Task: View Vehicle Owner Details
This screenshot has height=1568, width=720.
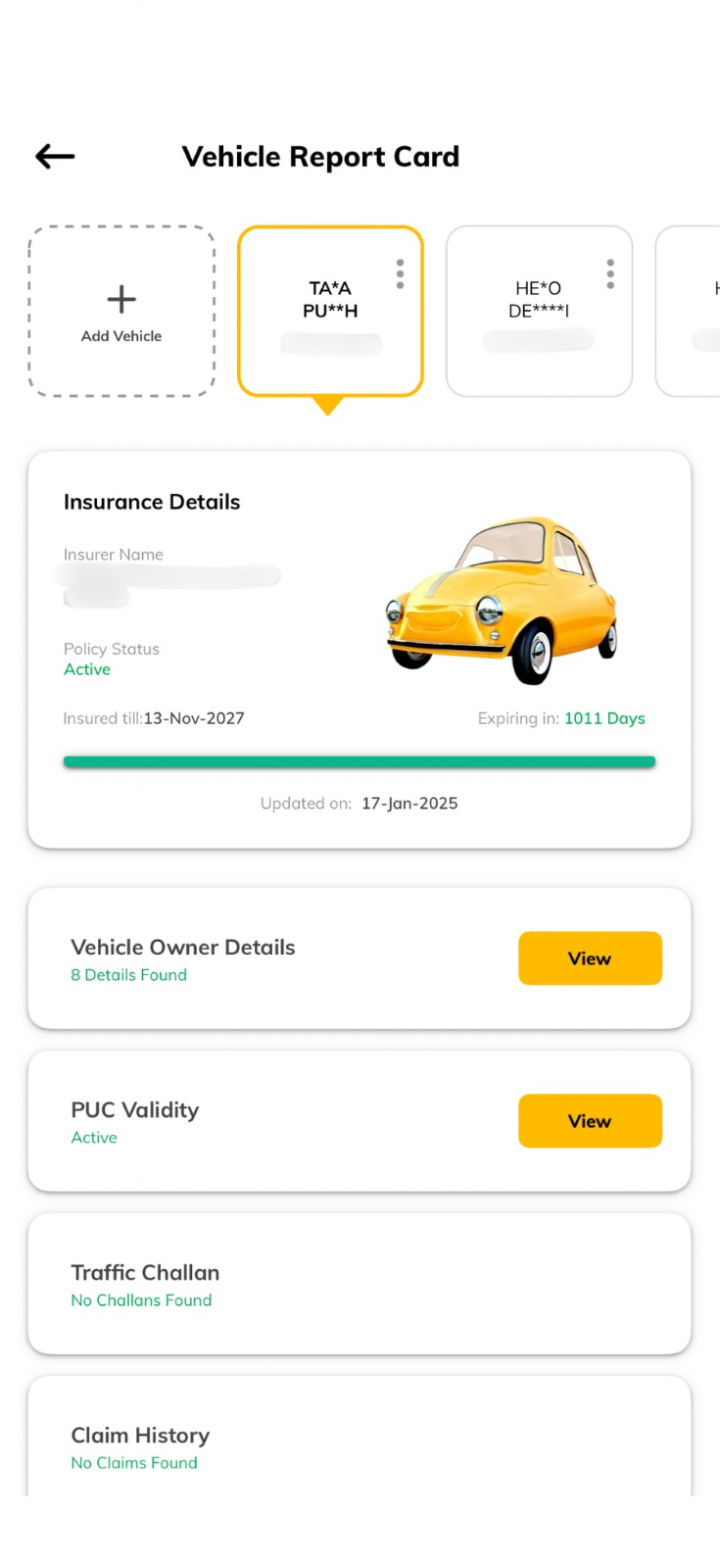Action: click(x=590, y=958)
